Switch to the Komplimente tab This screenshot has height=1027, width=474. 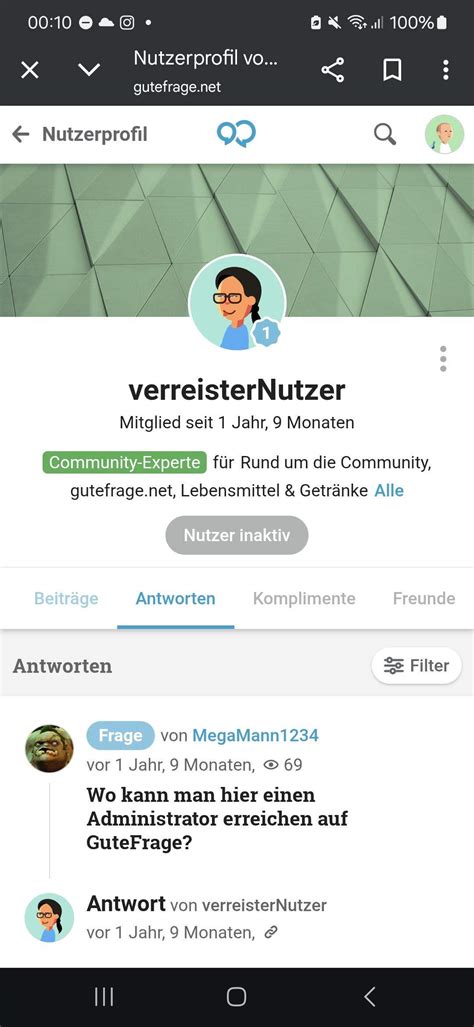[304, 598]
